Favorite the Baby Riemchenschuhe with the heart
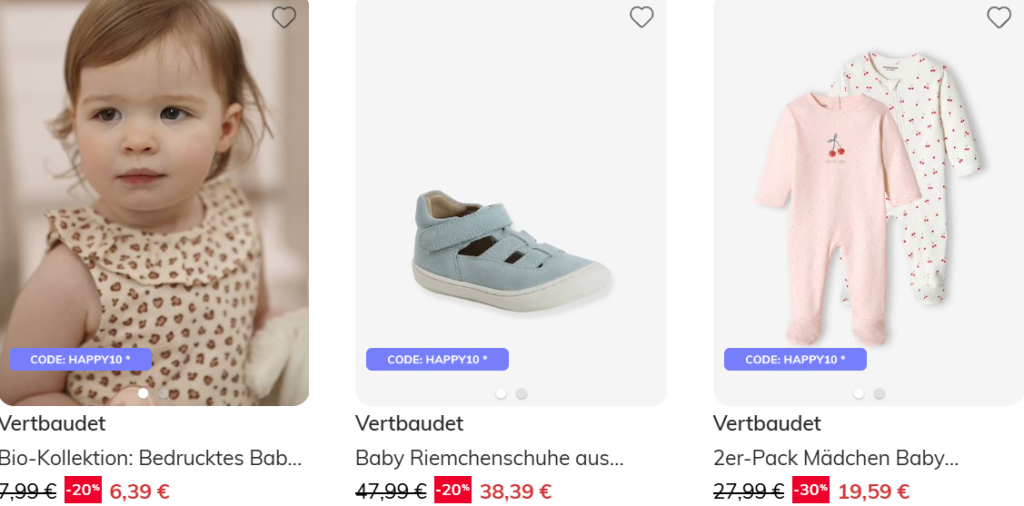1024x506 pixels. (x=641, y=17)
